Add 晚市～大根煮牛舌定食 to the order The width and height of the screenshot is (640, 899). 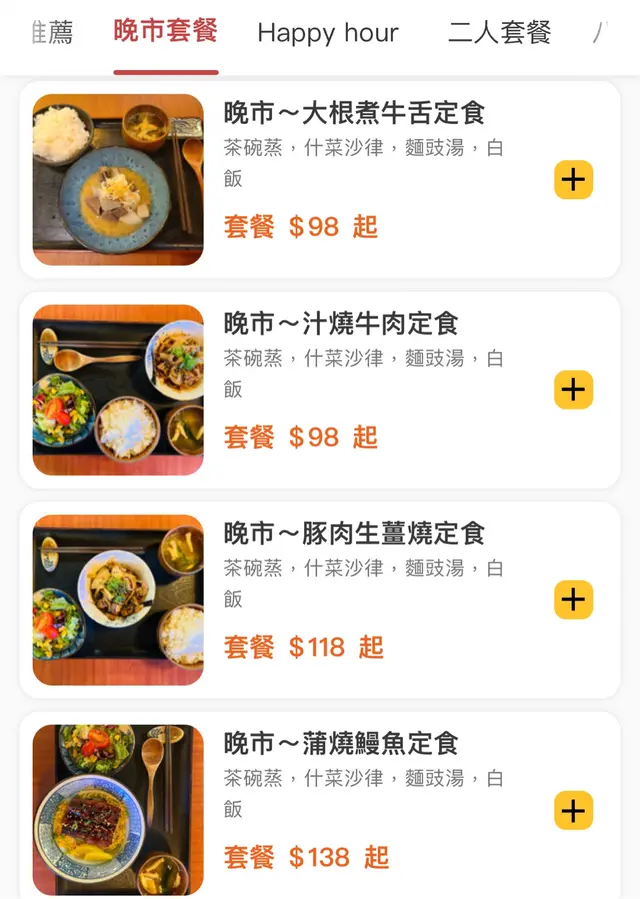click(573, 181)
